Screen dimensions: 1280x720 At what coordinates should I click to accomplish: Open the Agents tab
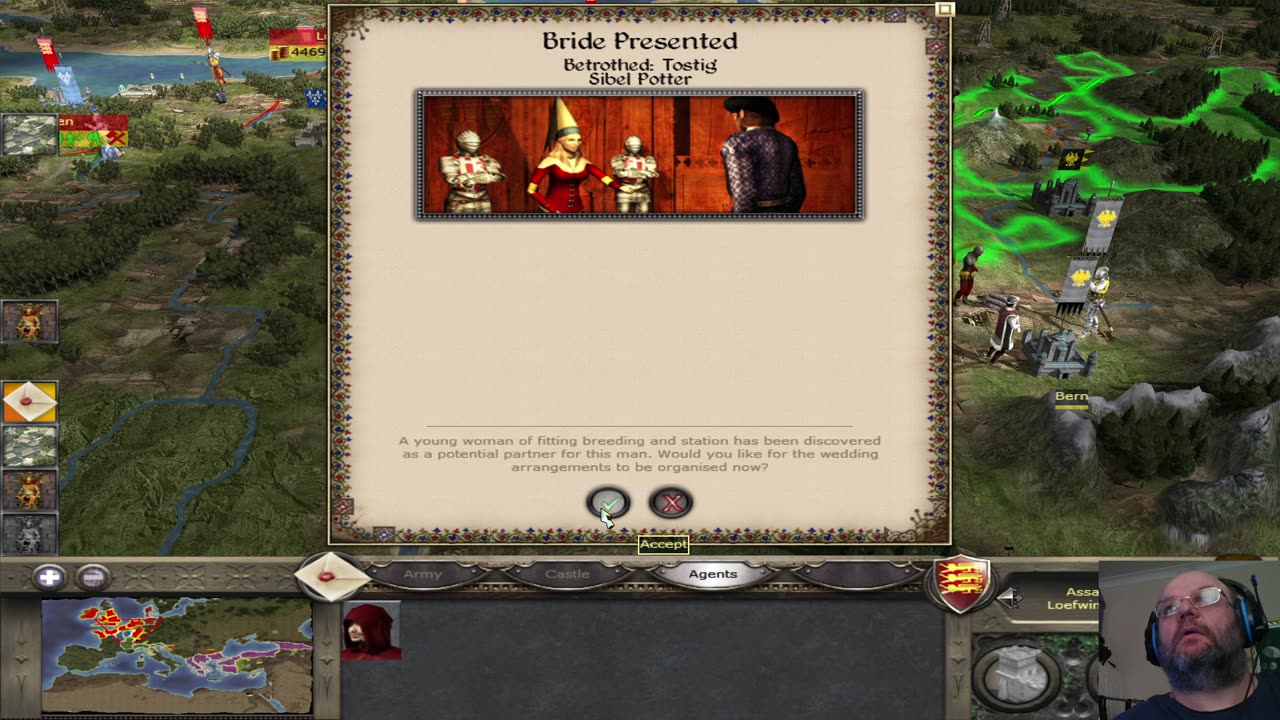(712, 574)
